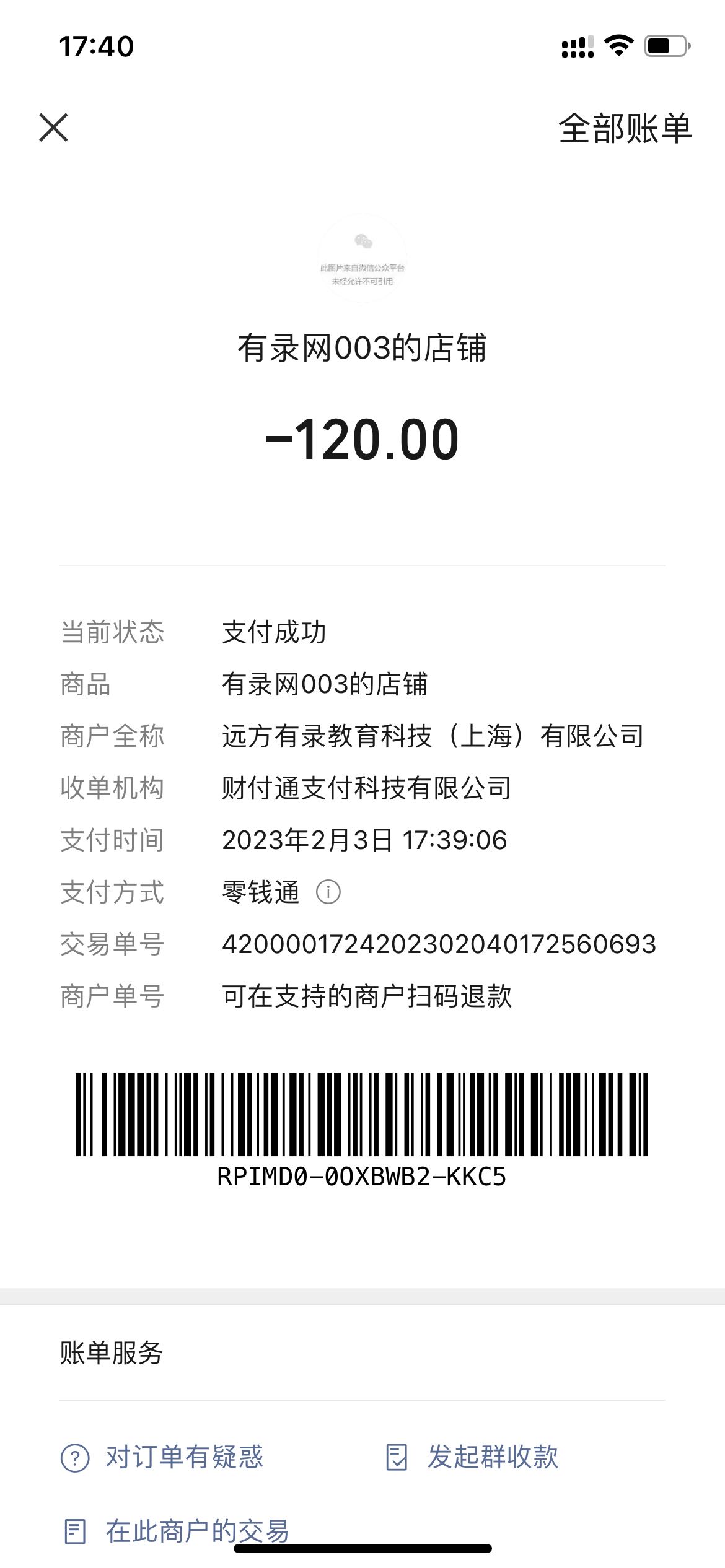Image resolution: width=725 pixels, height=1568 pixels.
Task: Open 全部账单 to view all bills
Action: [625, 129]
